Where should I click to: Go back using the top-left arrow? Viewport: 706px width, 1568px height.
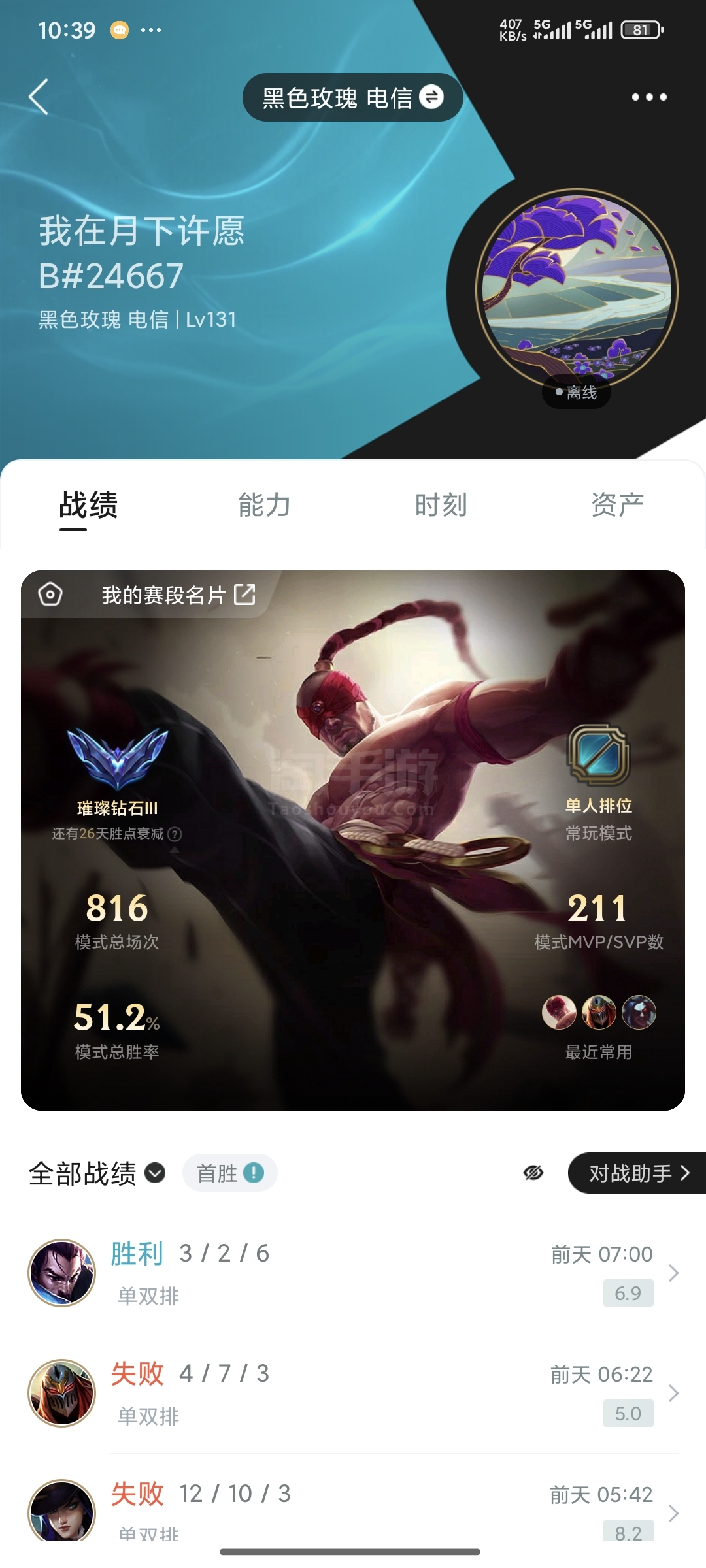(x=39, y=97)
